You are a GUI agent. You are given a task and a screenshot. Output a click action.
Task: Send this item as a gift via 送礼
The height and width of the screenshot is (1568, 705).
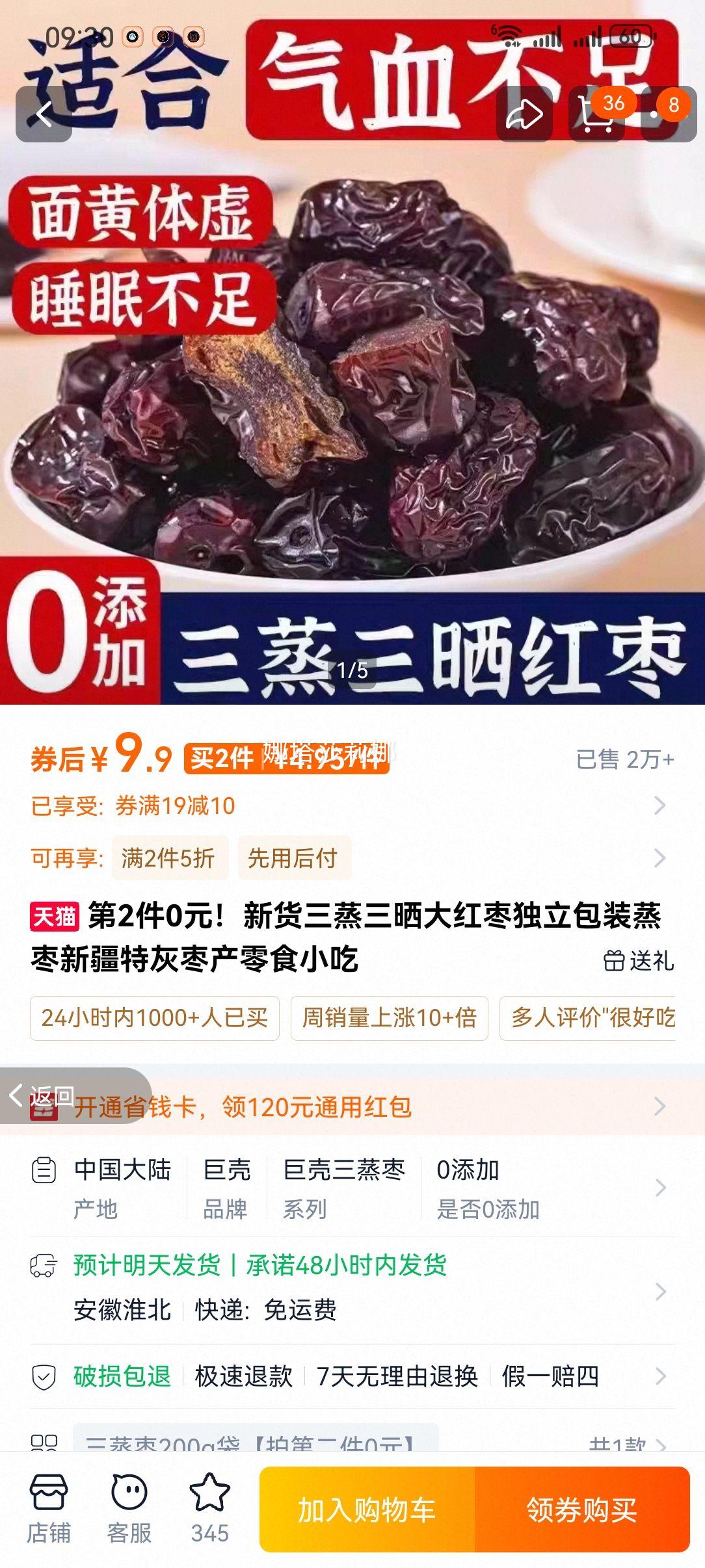[639, 960]
